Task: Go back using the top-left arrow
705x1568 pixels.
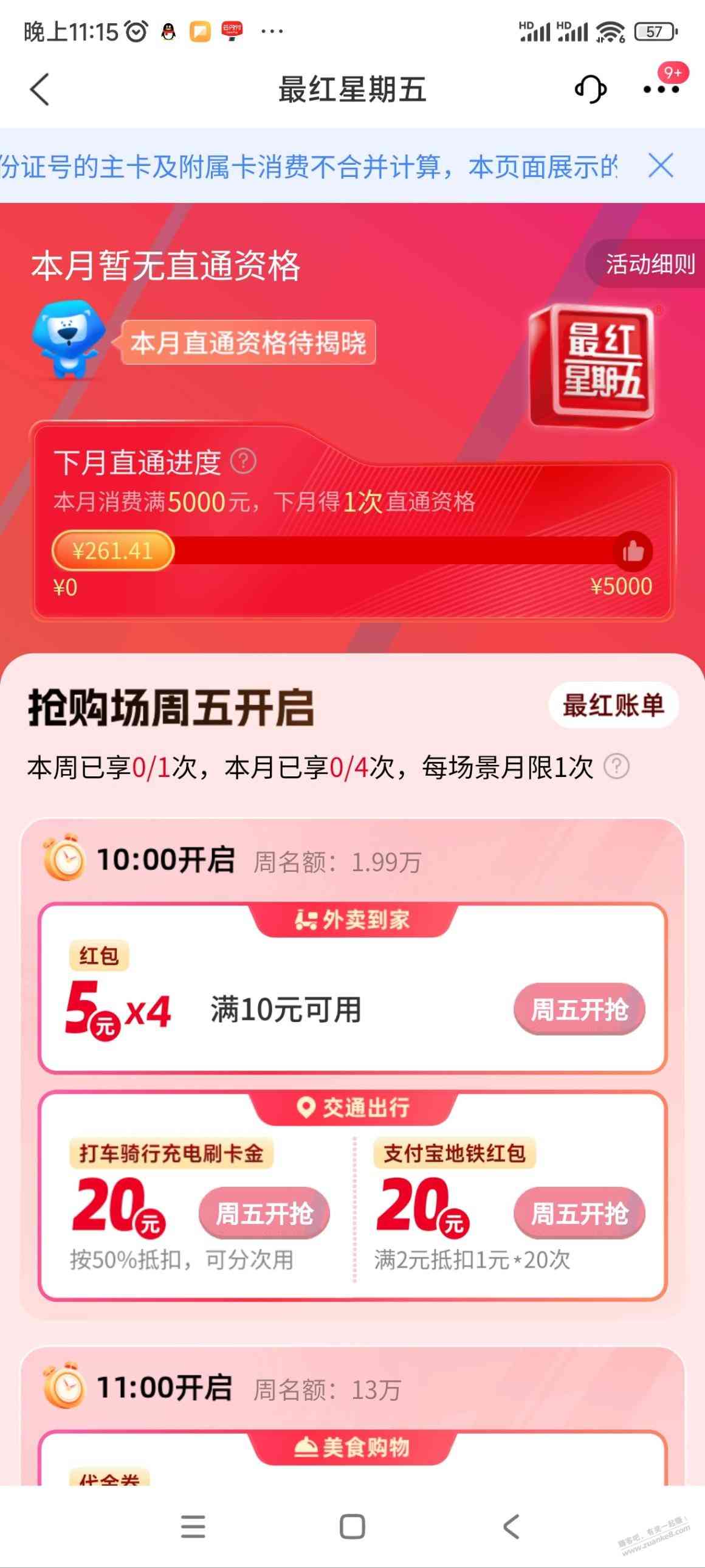Action: click(40, 89)
